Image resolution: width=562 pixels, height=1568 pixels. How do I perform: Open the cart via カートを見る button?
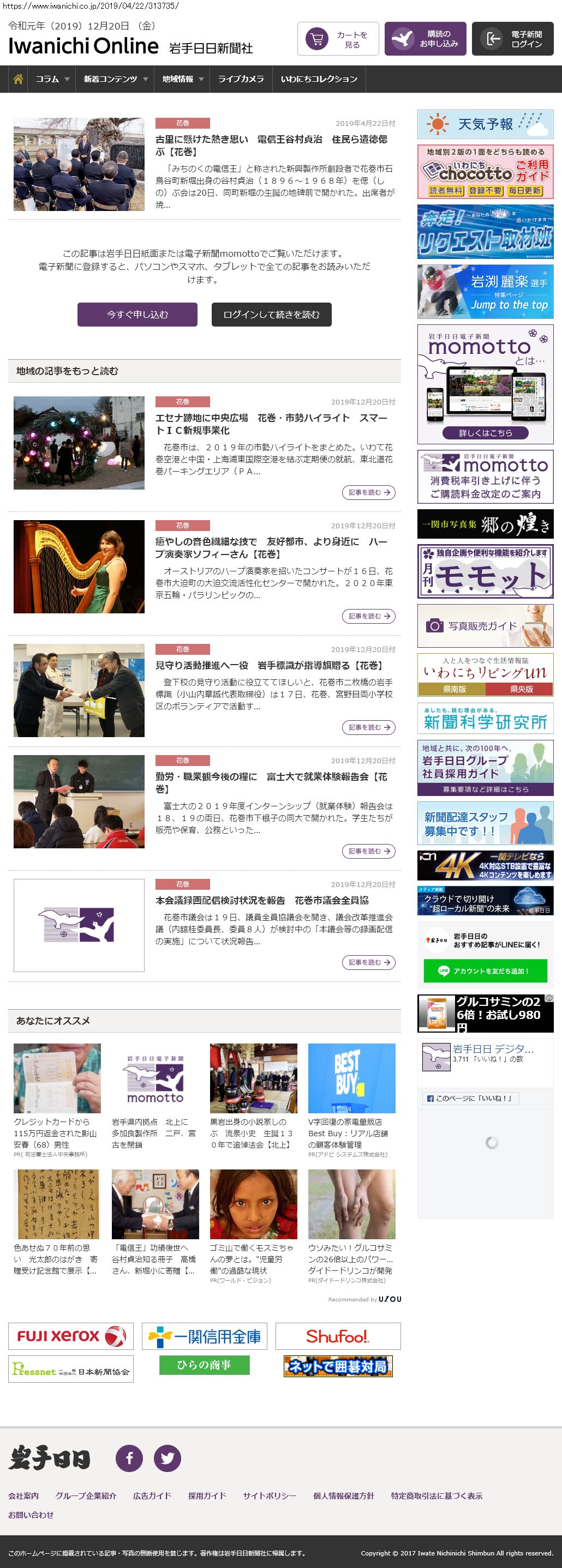338,39
